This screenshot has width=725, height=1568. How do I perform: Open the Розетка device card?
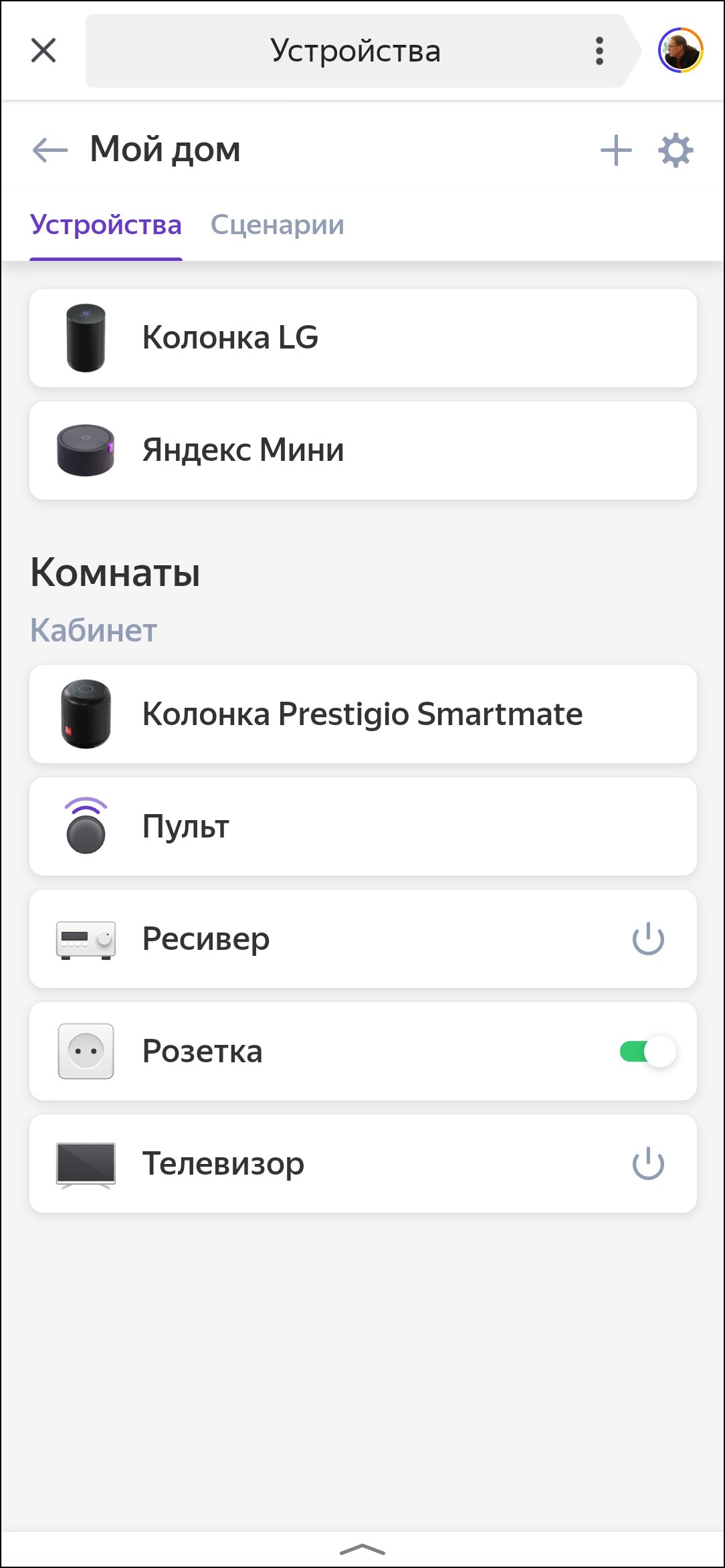334,1051
